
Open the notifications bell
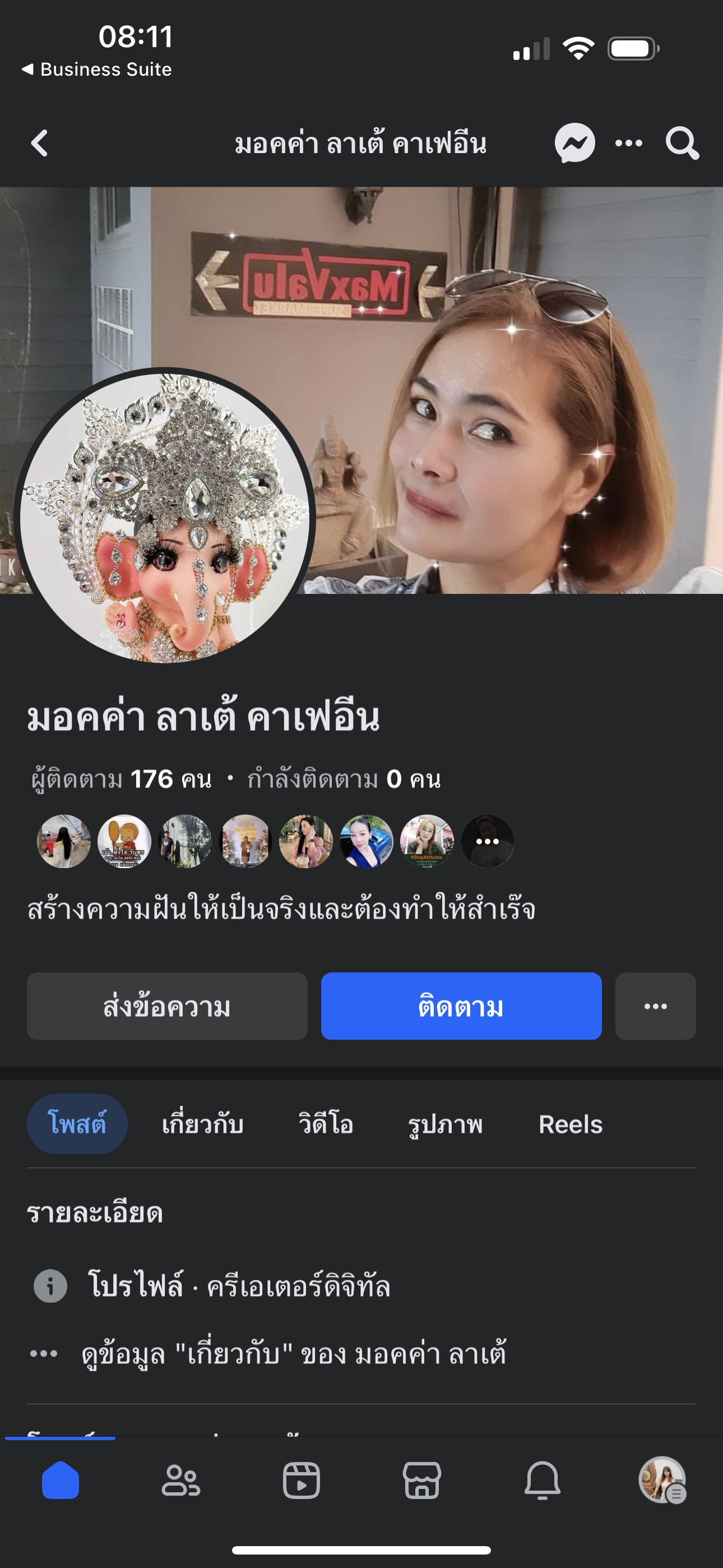tap(543, 1481)
